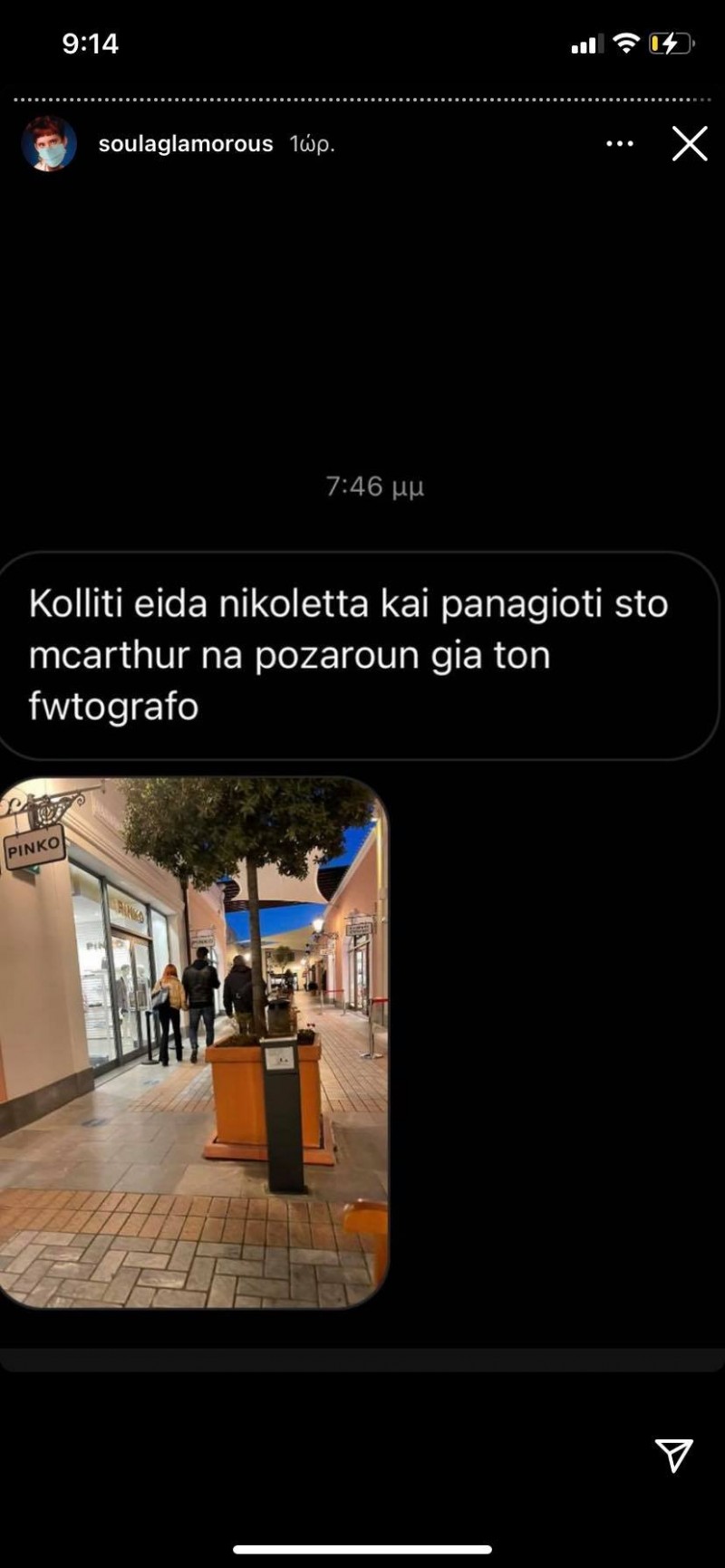
Task: Open soulaglamorous profile picture
Action: 49,144
